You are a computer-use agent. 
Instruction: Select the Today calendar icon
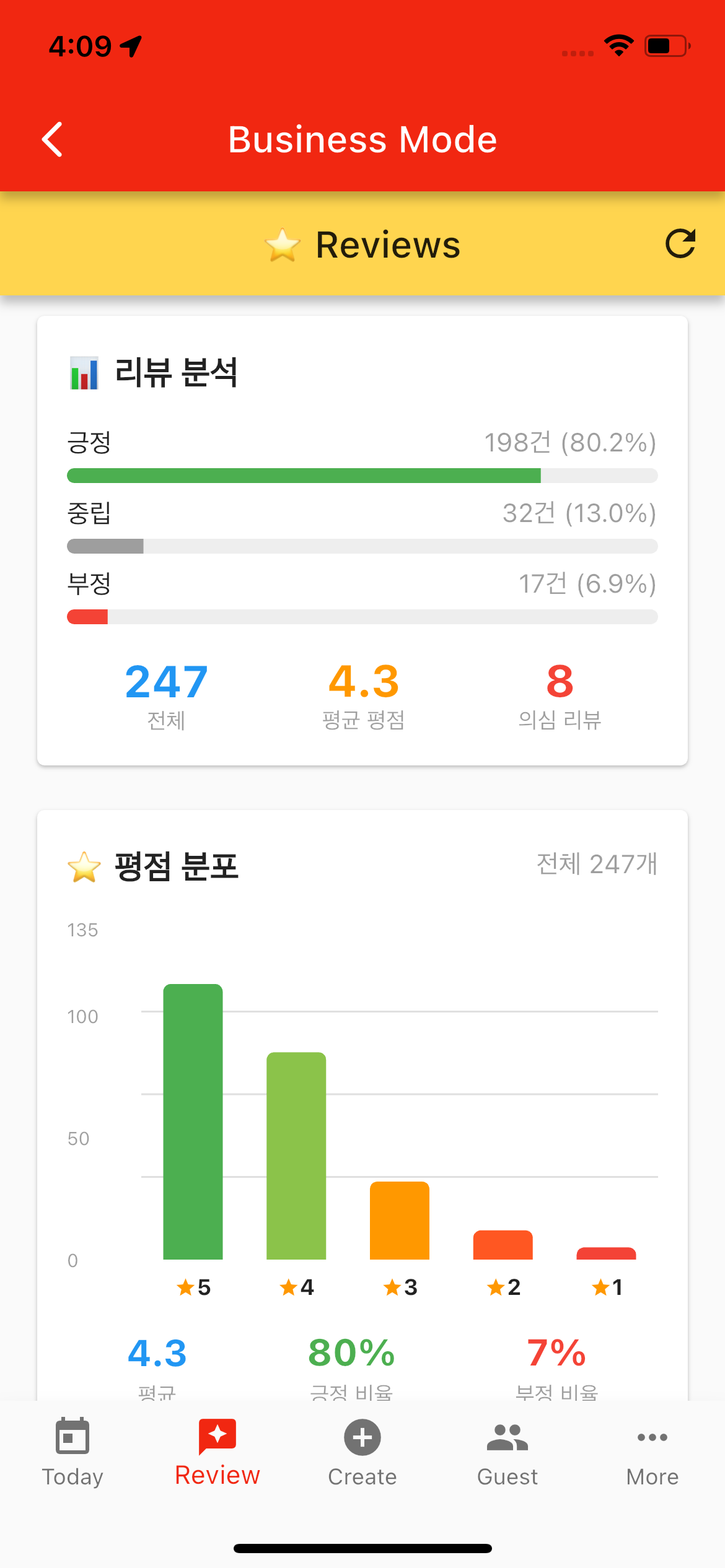72,1437
